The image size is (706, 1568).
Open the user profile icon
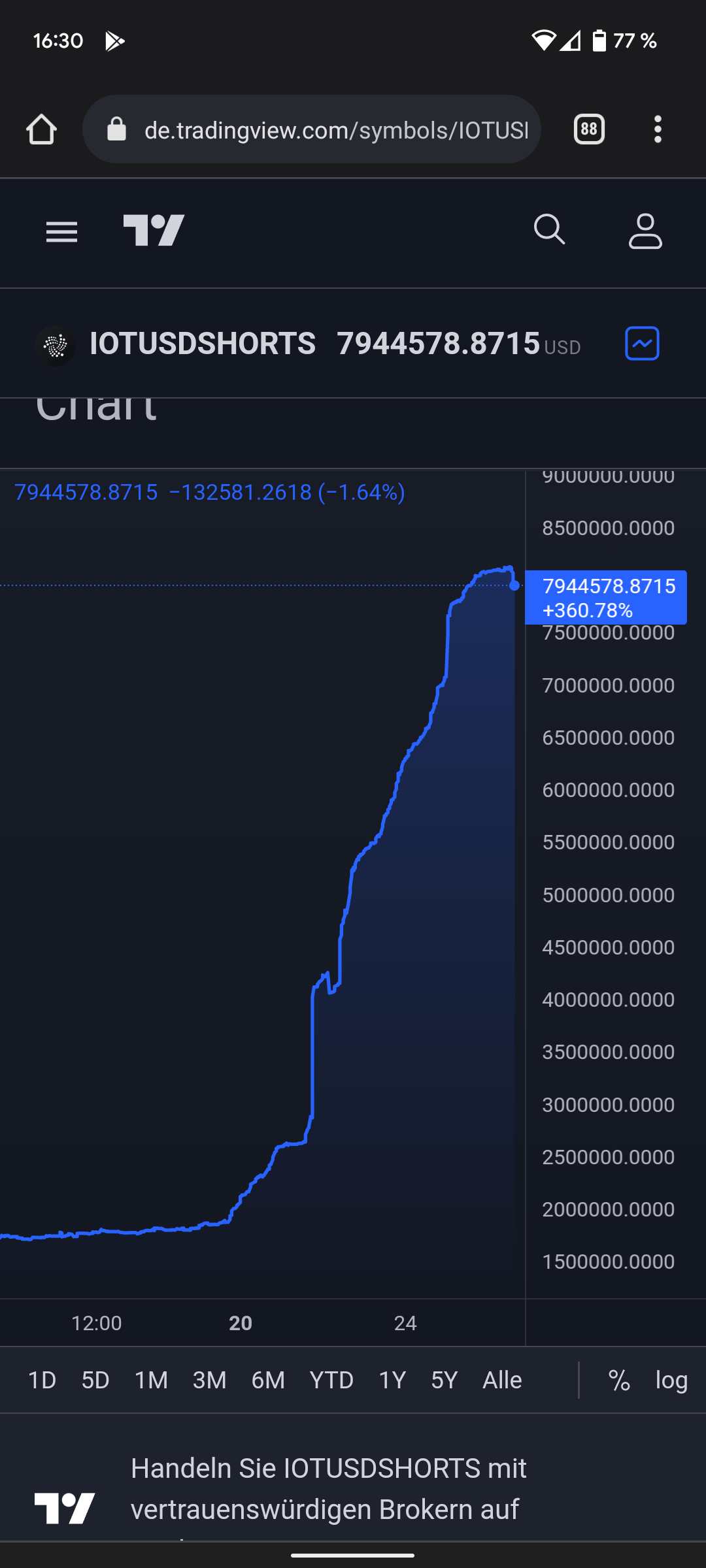(x=645, y=230)
